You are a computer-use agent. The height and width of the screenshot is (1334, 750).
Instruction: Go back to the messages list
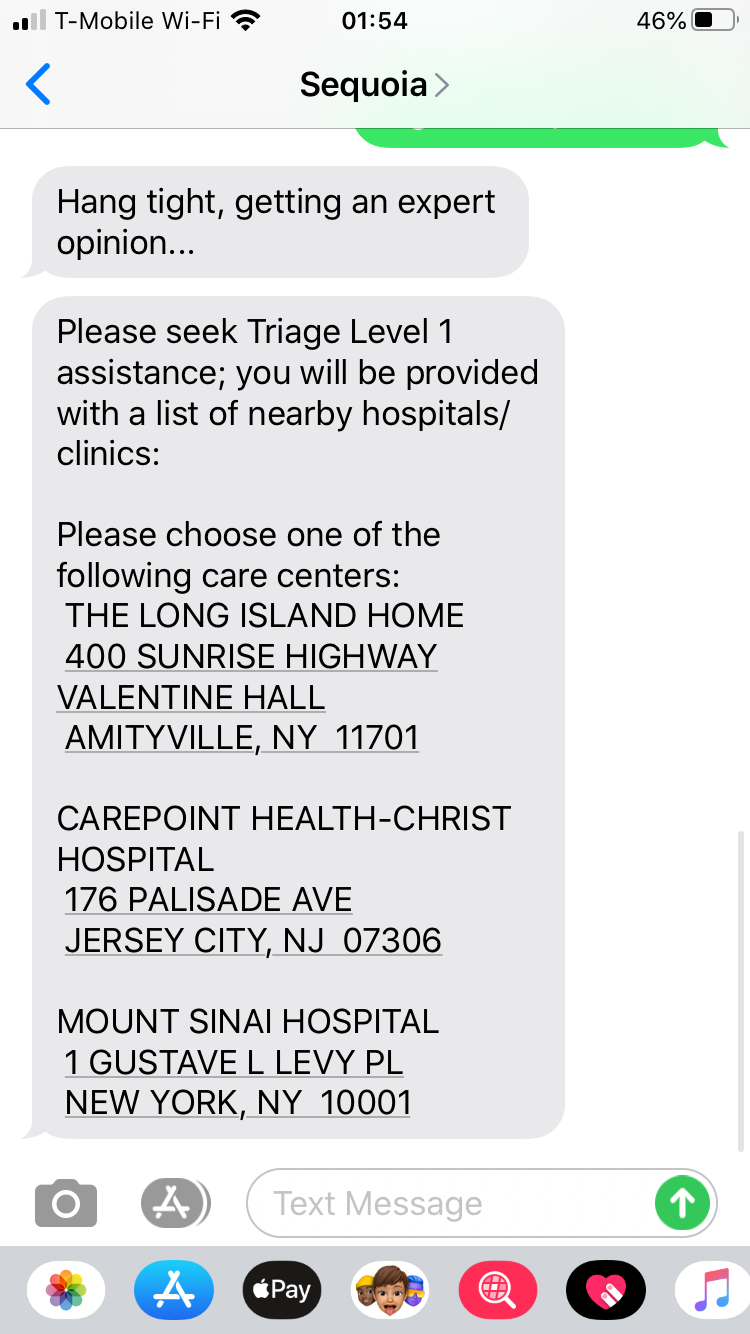tap(38, 84)
